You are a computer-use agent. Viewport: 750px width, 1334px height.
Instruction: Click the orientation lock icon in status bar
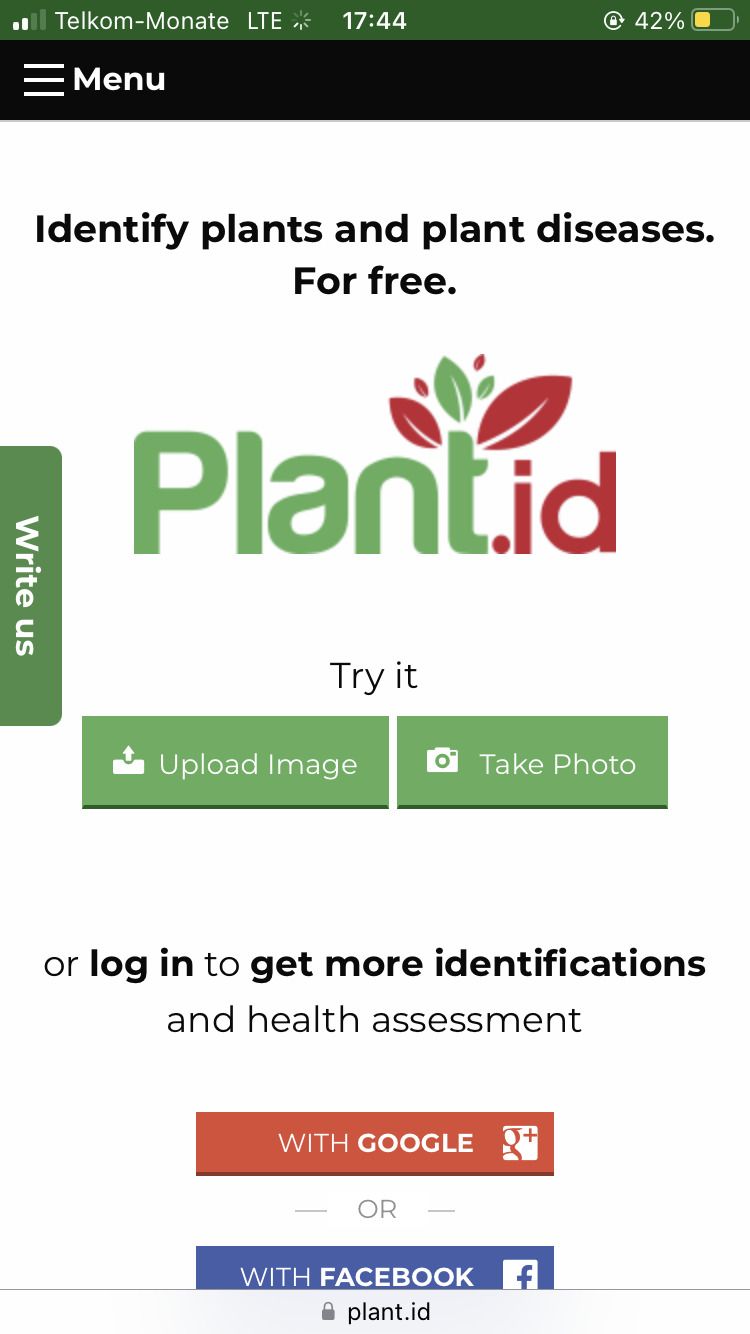click(x=613, y=18)
